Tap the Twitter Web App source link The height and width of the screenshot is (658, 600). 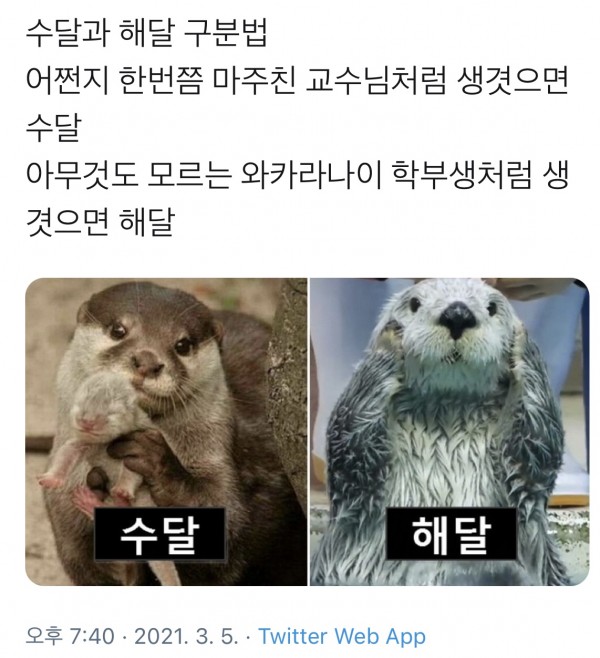pyautogui.click(x=342, y=636)
